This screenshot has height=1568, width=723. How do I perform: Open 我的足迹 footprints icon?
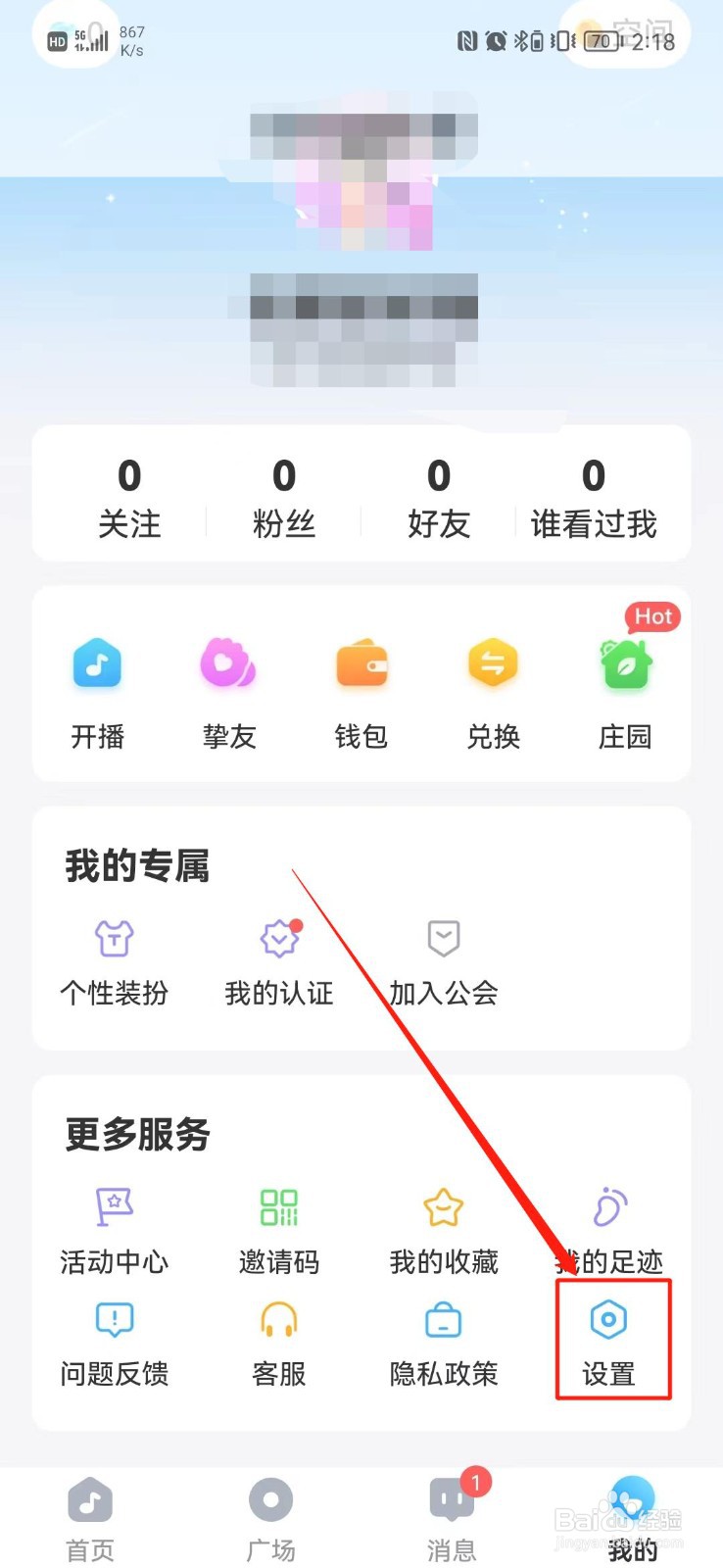coord(608,1227)
